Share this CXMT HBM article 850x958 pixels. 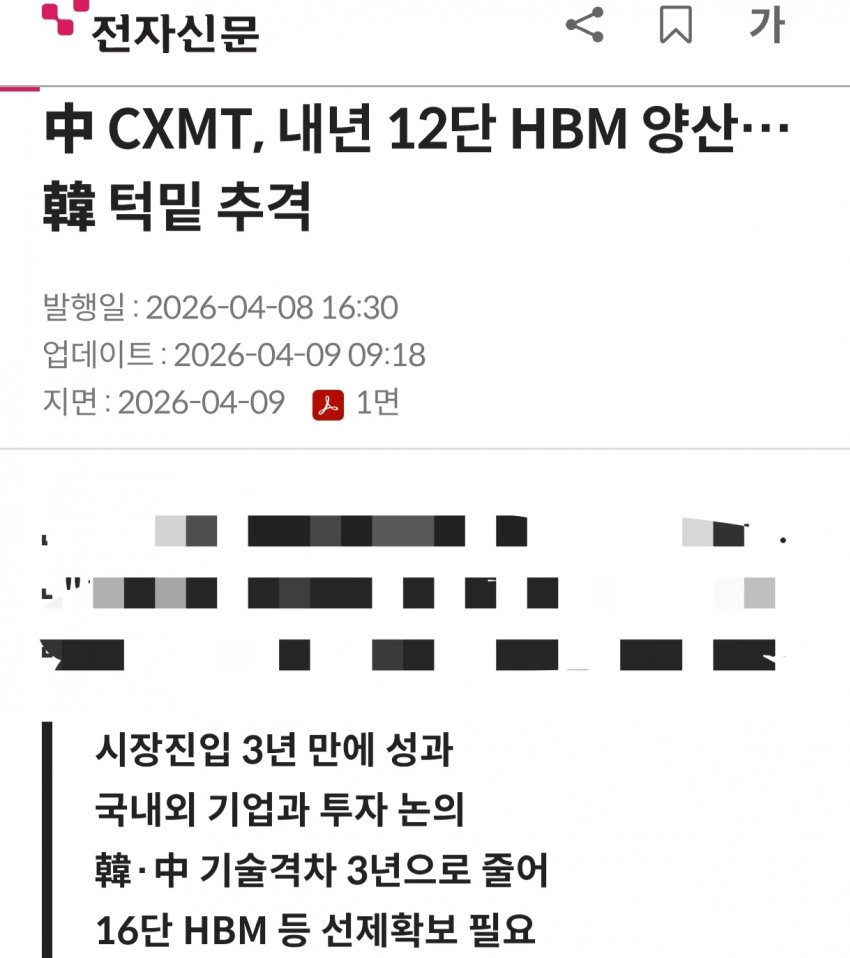[585, 25]
